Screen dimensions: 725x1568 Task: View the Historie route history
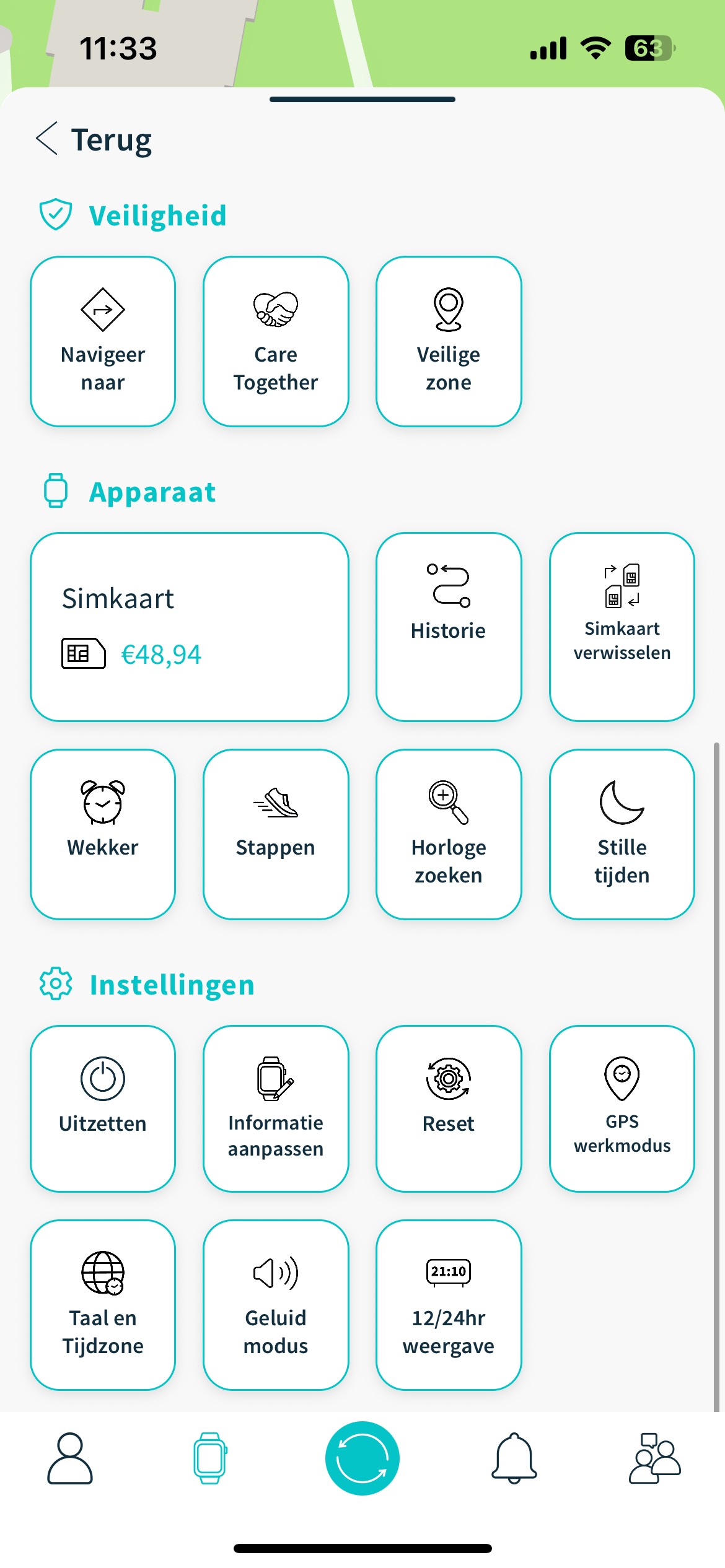tap(449, 627)
